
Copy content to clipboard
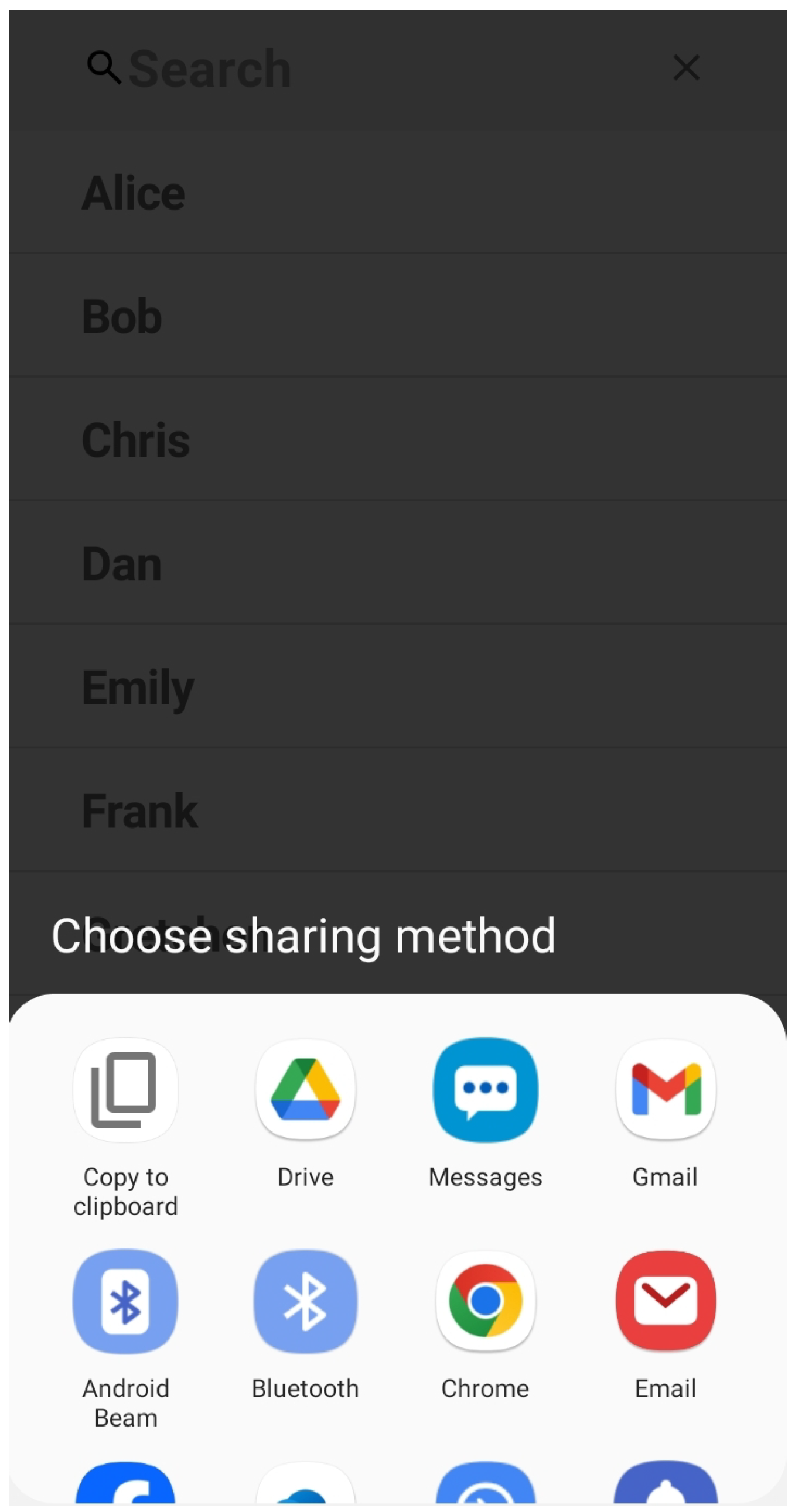click(125, 1089)
